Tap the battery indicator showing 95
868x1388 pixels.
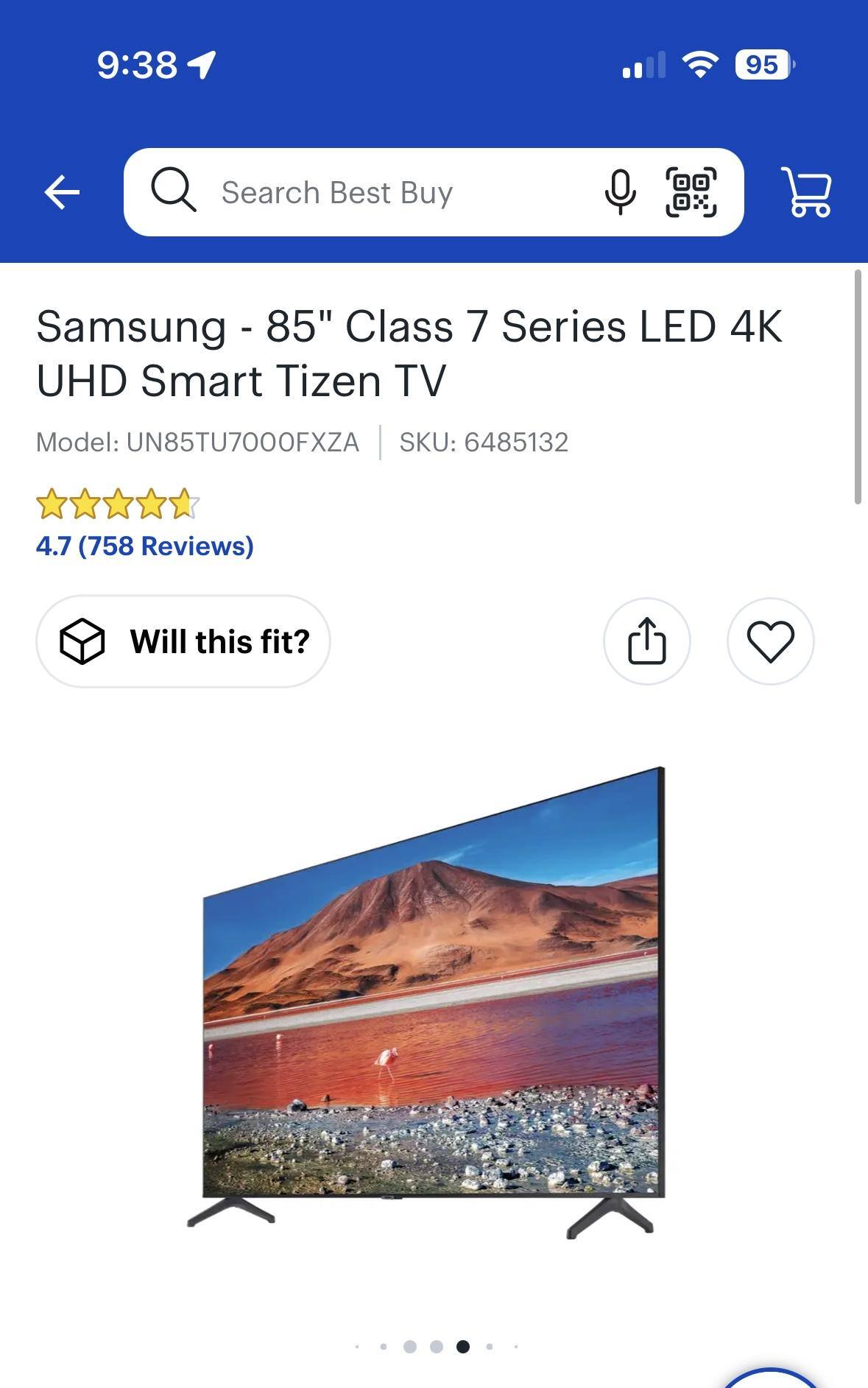point(762,65)
